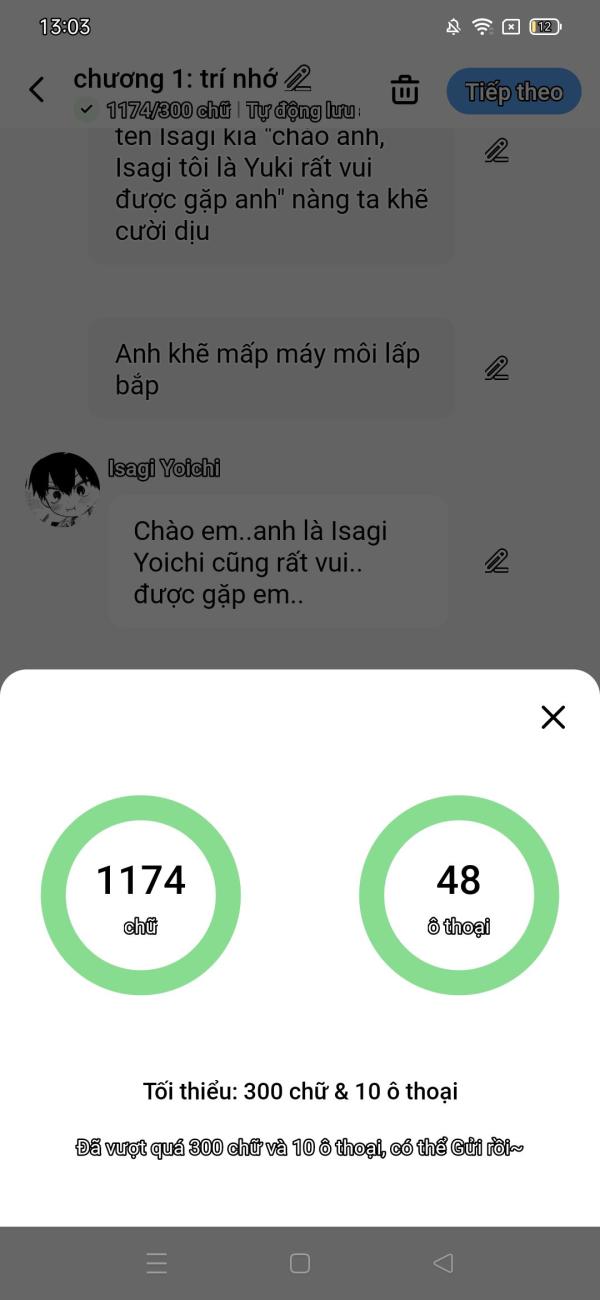Edit the "Anh khẽ mấp máy môi" bubble

point(497,368)
